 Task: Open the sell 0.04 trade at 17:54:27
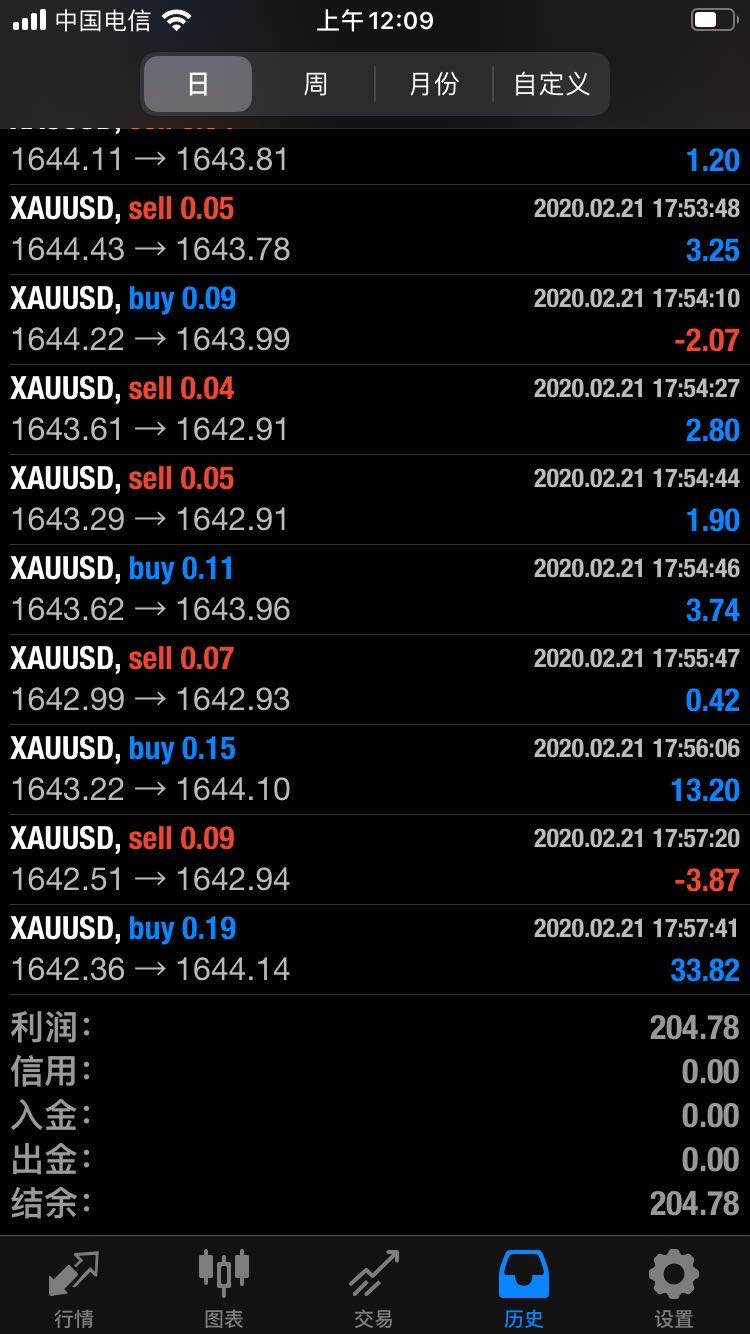pos(375,410)
